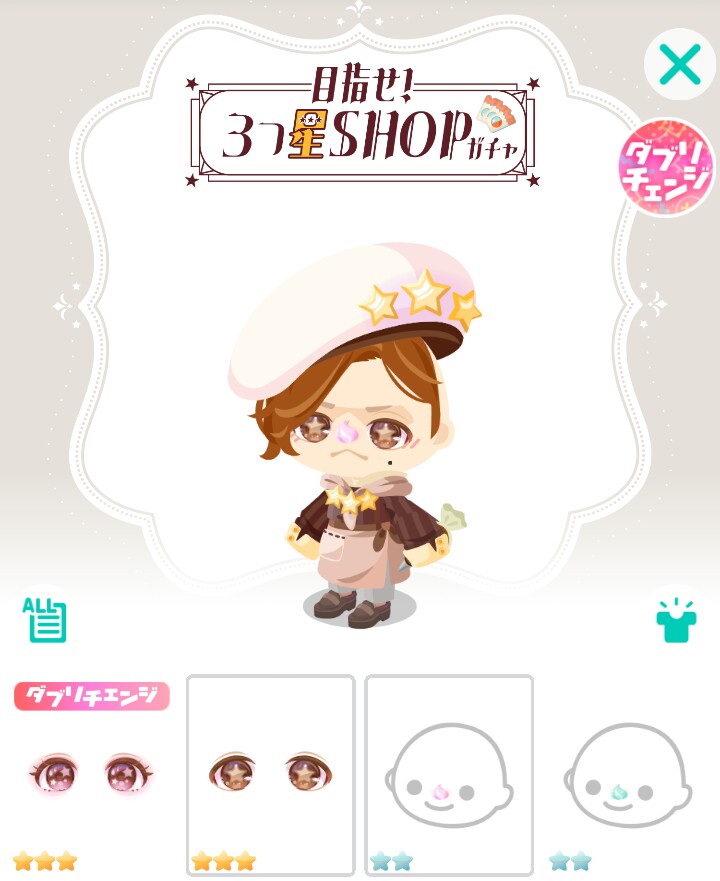Tap the pink ダブりチェンジ button
720x881 pixels.
point(666,167)
